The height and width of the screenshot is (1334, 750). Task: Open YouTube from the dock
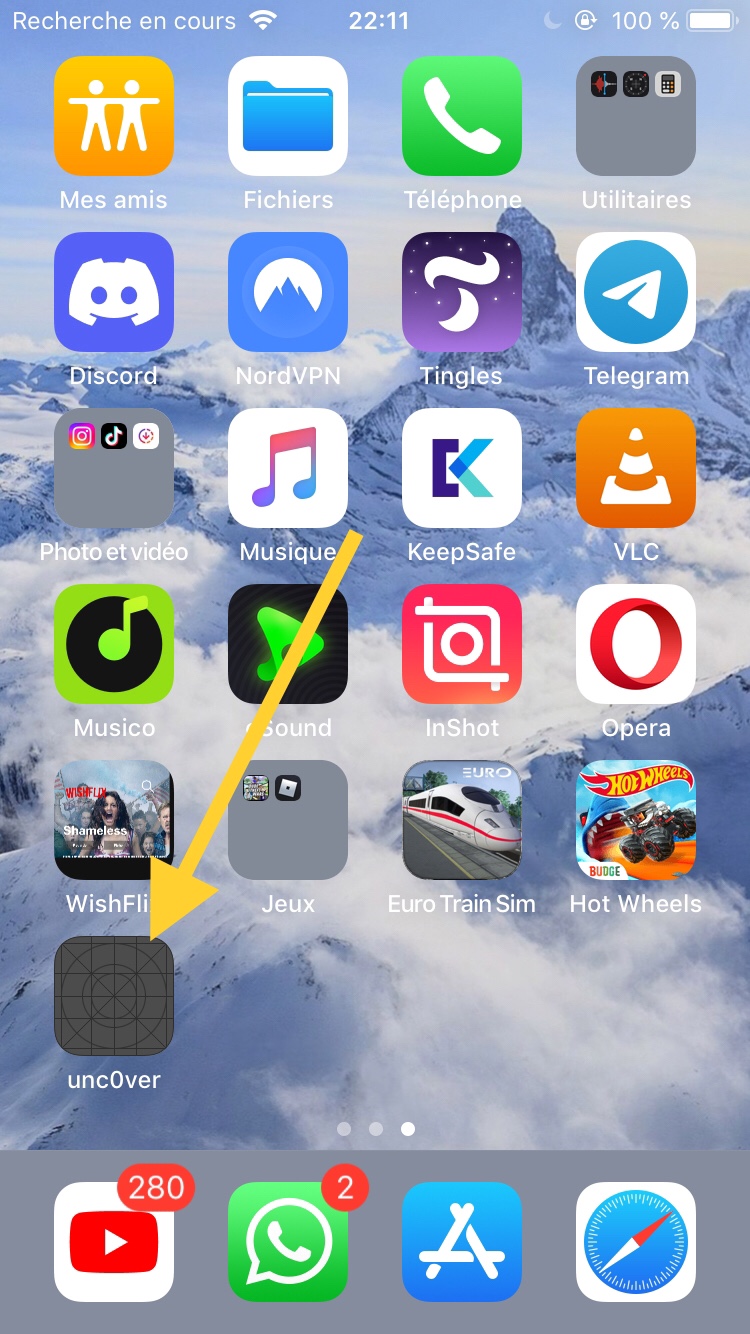114,1242
